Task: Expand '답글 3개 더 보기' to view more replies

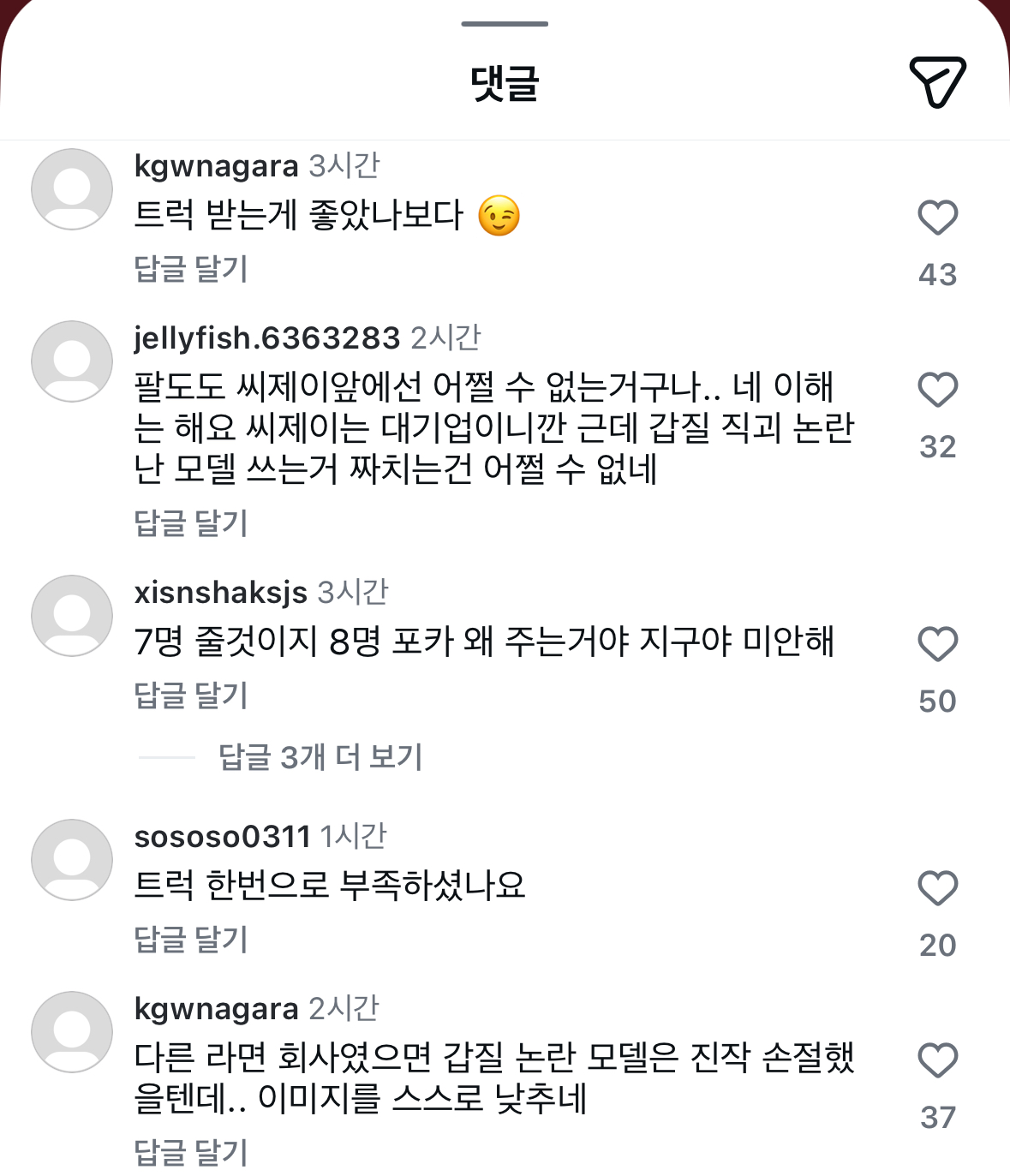Action: (321, 757)
